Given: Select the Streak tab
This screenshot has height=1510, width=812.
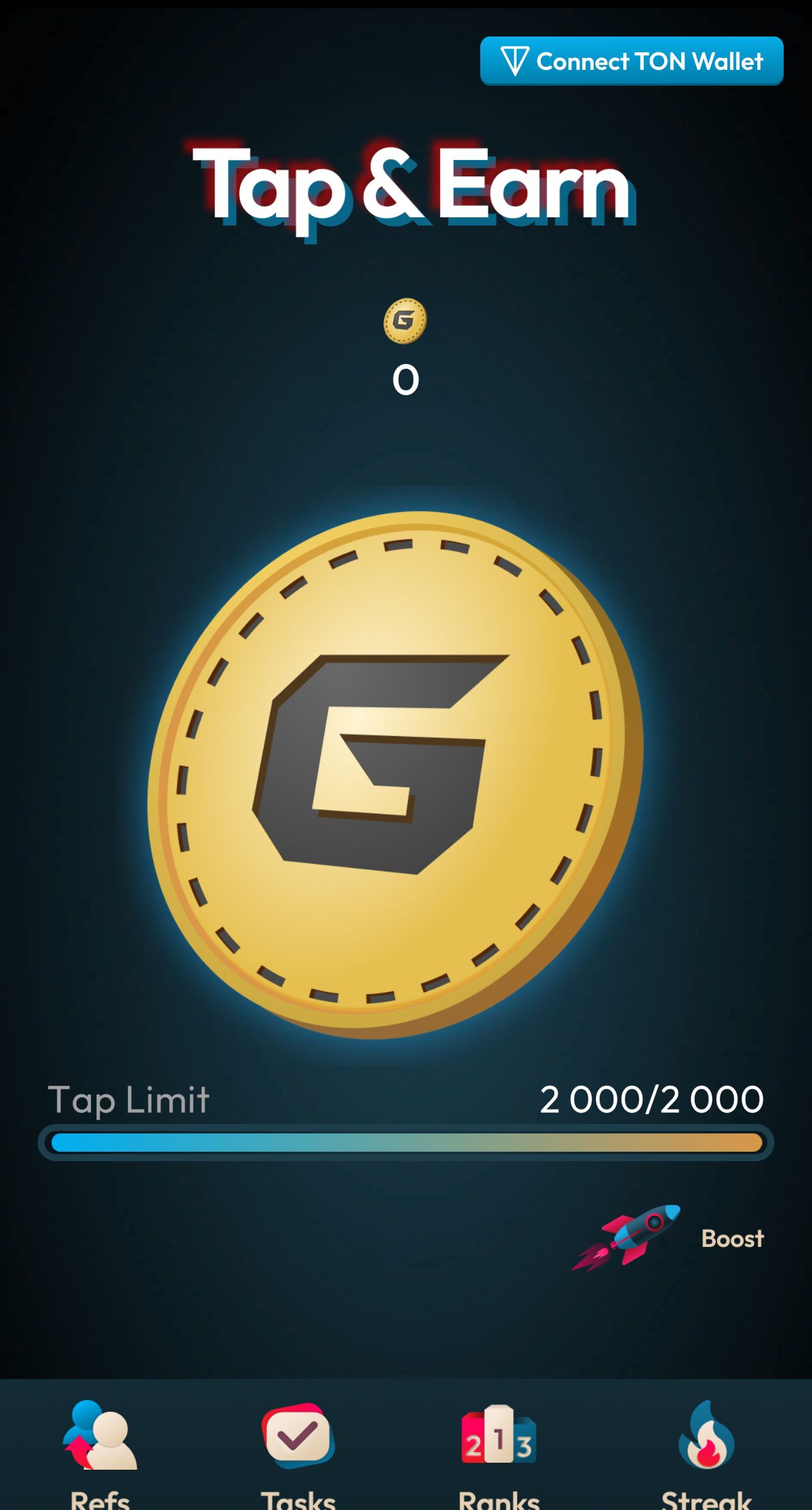Looking at the screenshot, I should (x=706, y=1450).
